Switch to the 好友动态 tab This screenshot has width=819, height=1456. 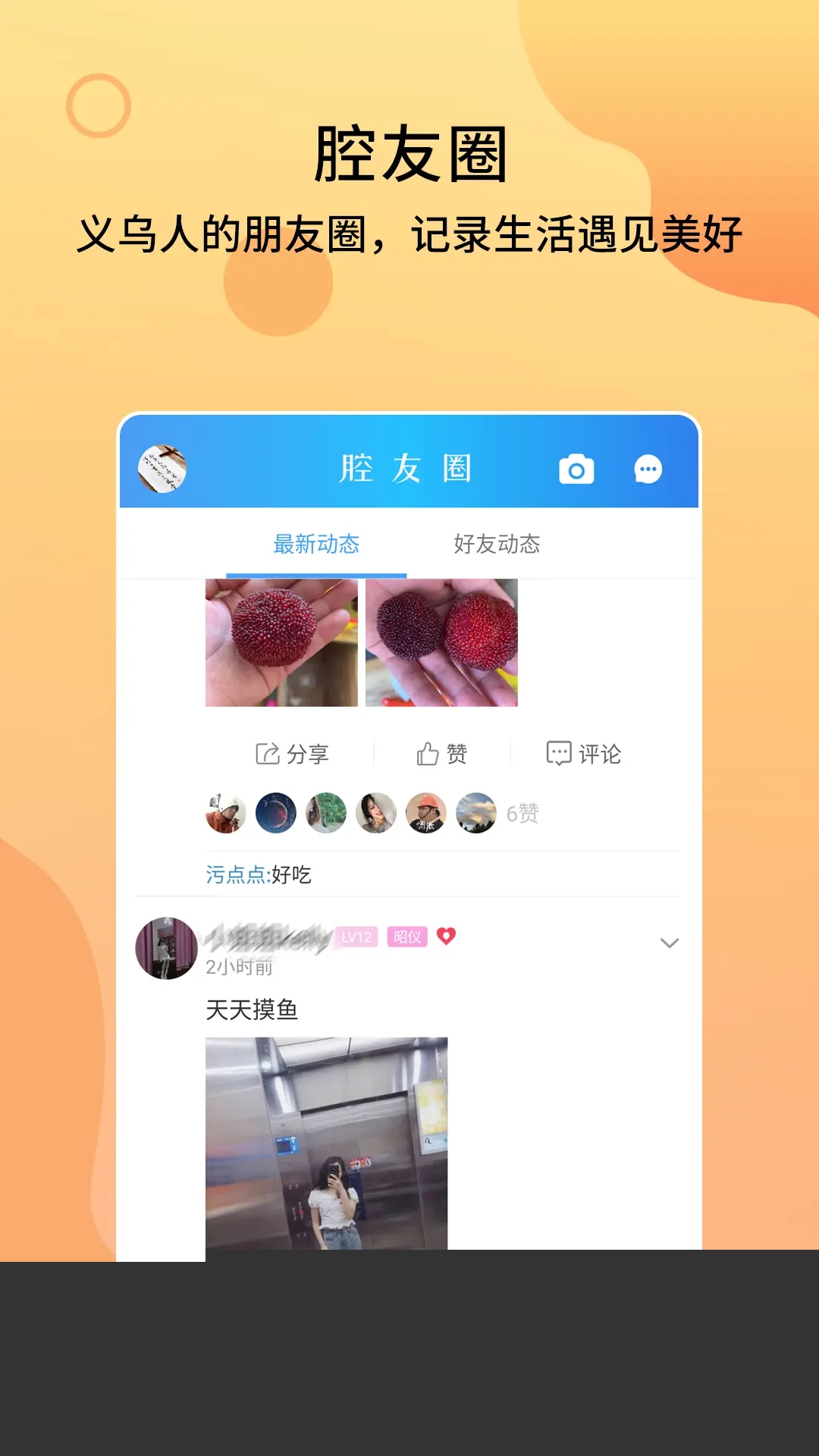point(497,544)
